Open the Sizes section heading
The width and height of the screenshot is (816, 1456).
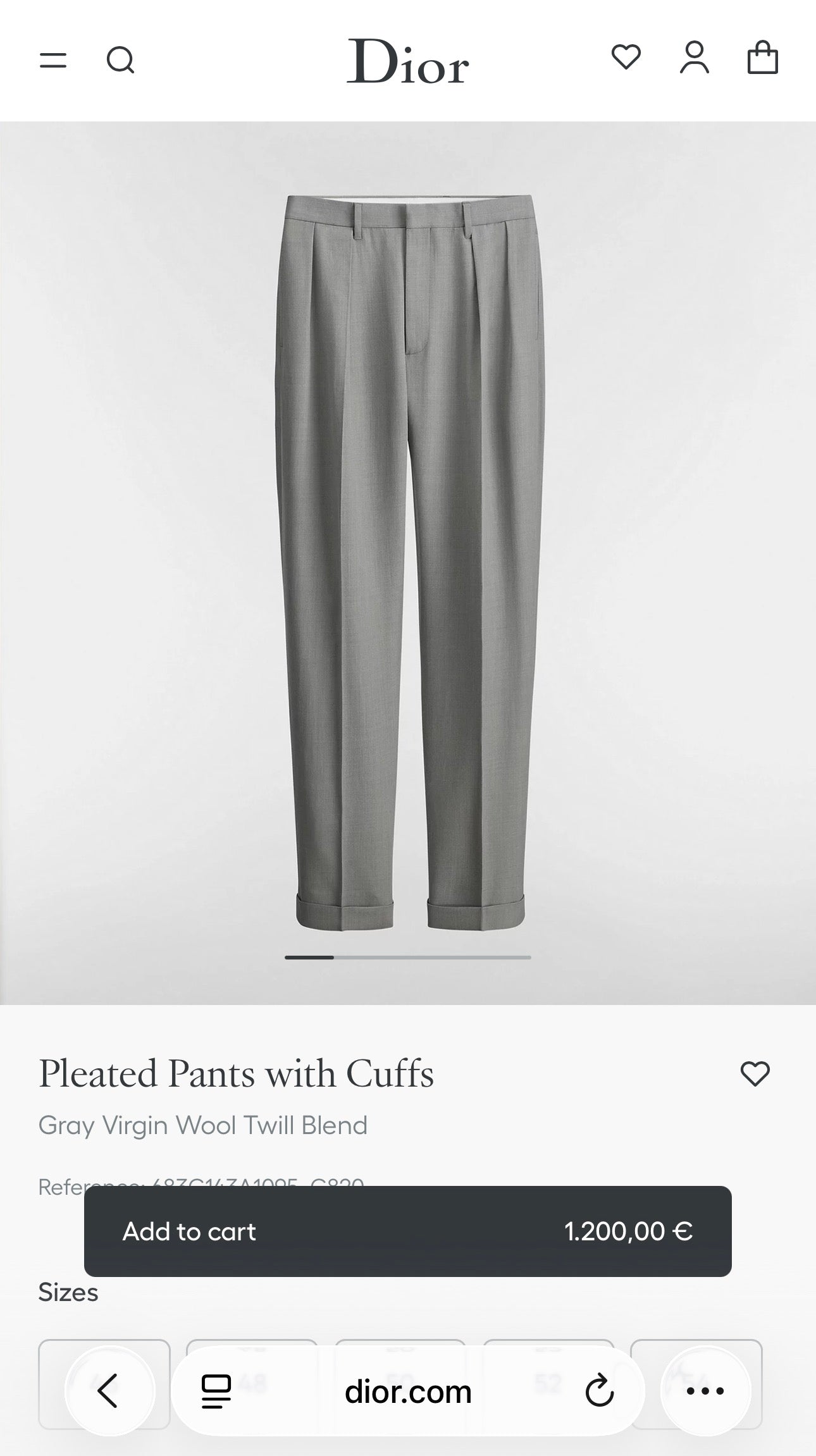[68, 1292]
